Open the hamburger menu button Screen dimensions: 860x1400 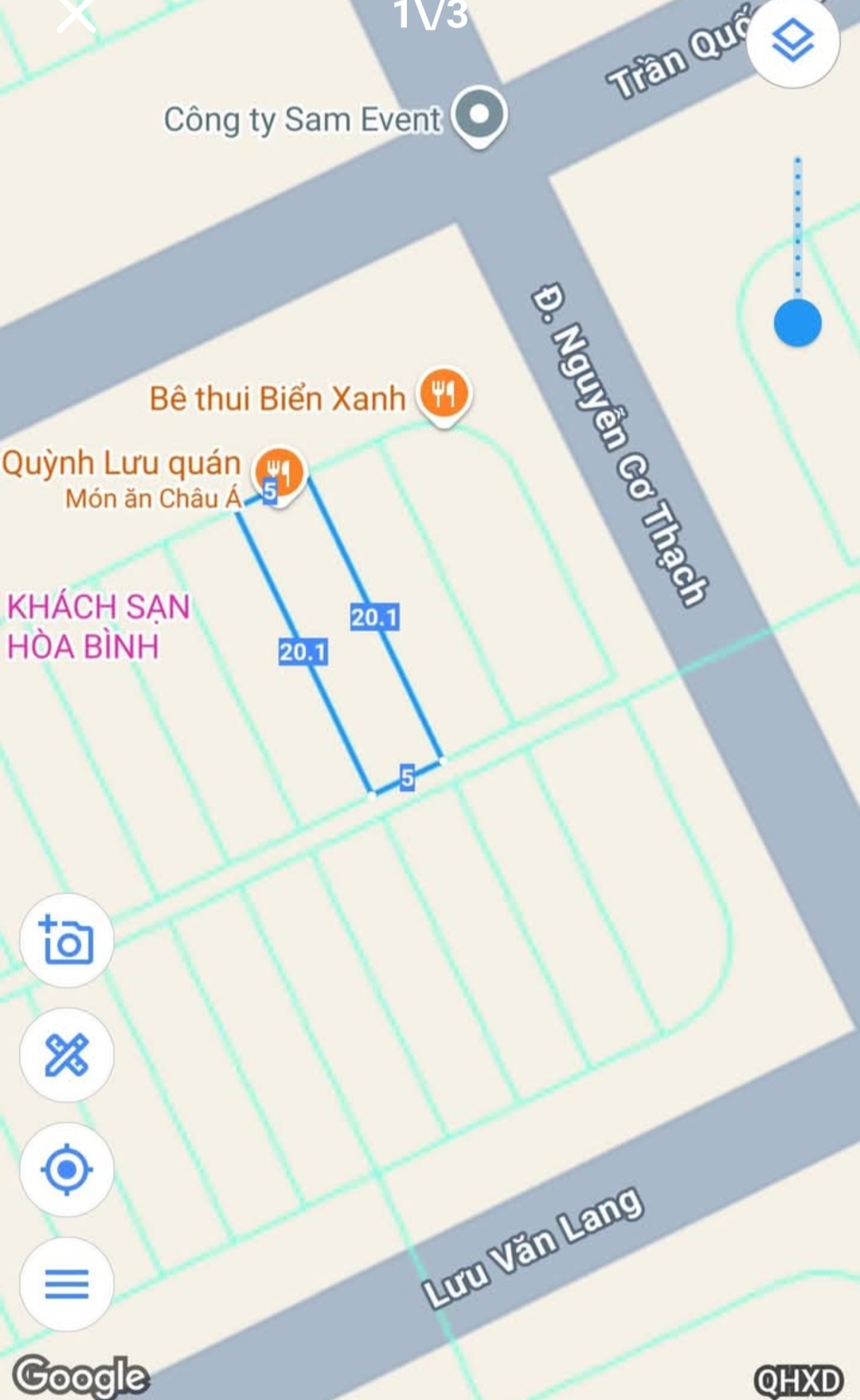pos(67,1284)
